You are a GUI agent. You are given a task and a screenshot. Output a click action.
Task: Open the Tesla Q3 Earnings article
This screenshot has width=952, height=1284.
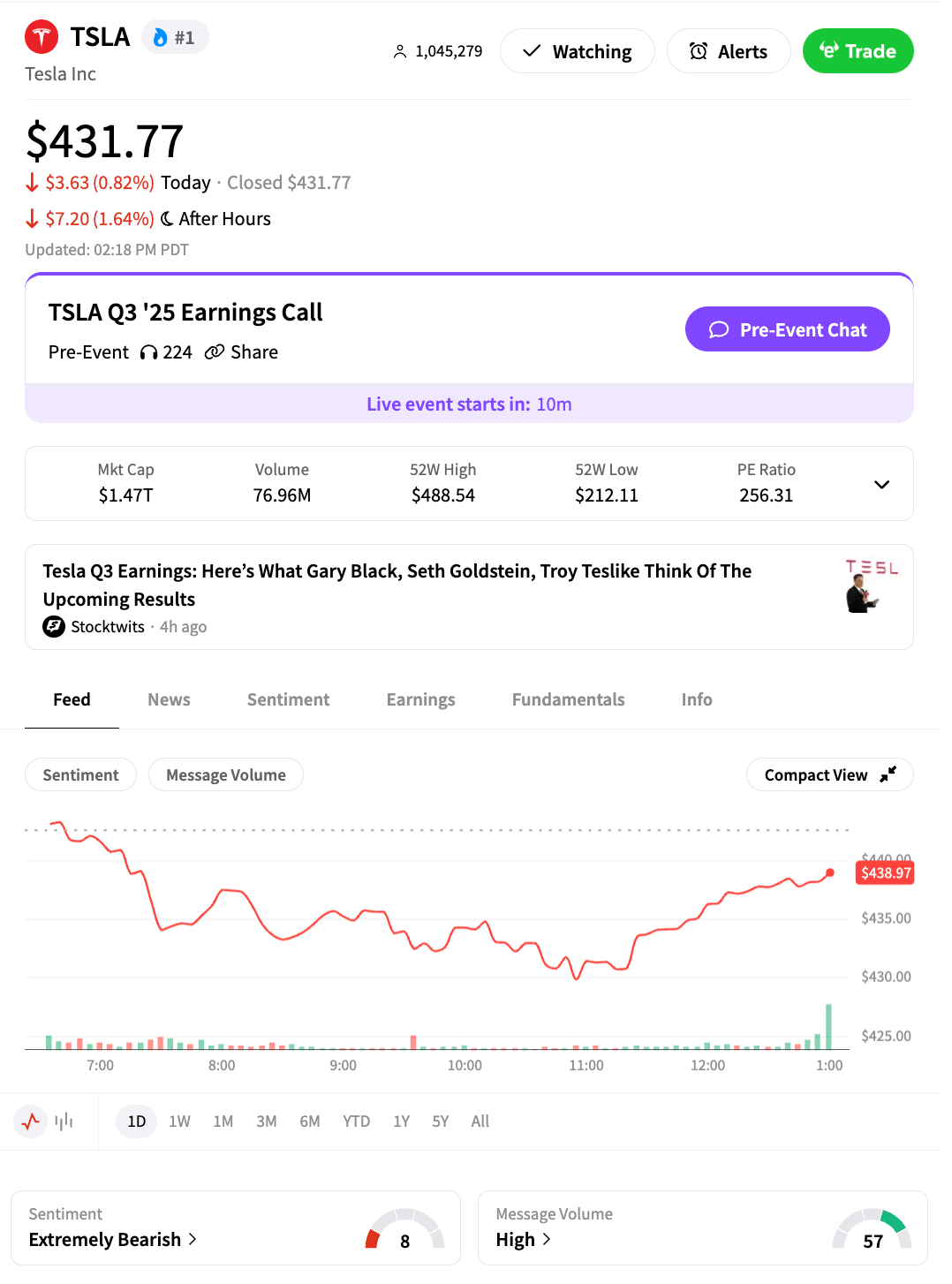pyautogui.click(x=397, y=585)
